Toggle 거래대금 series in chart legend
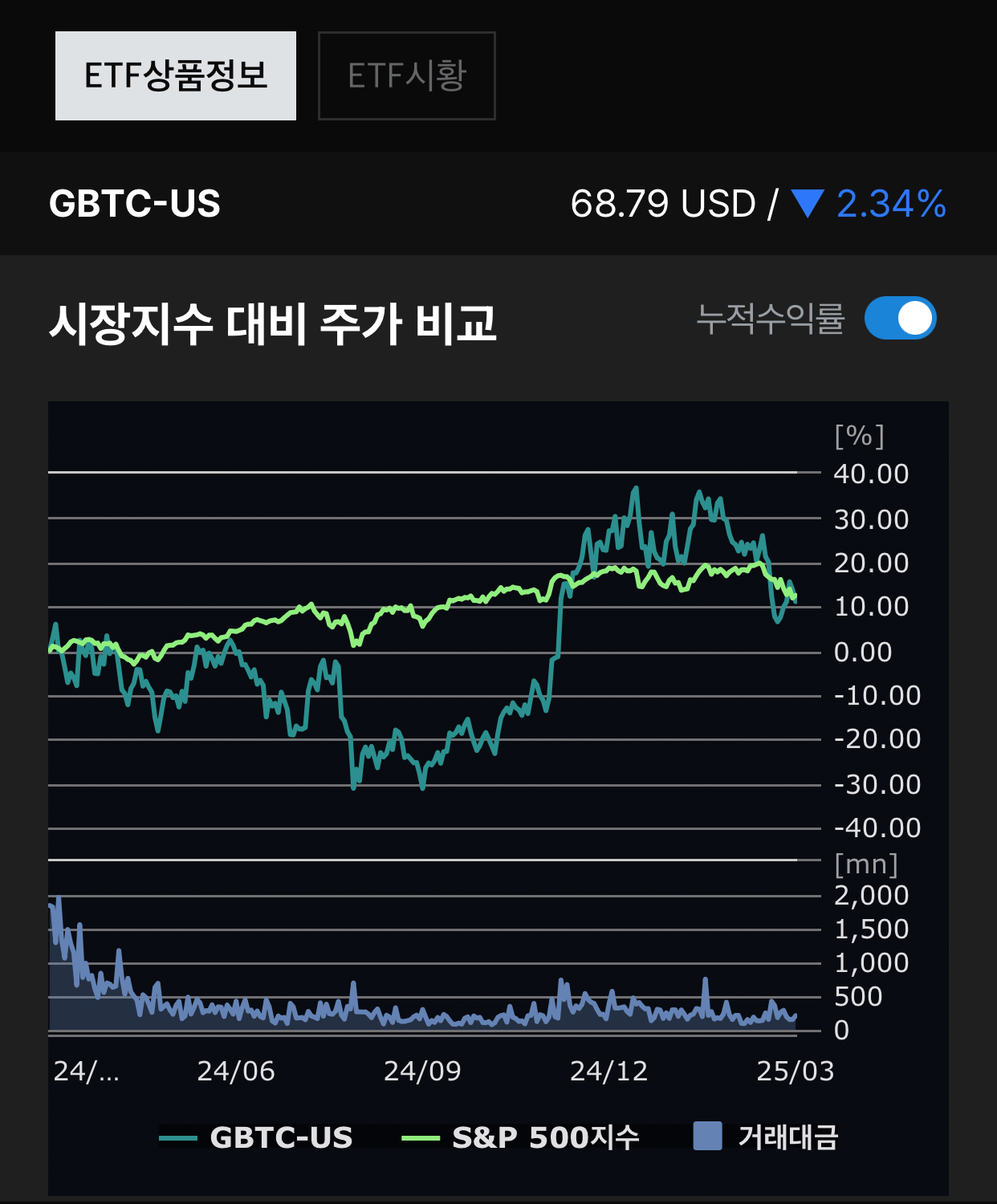 click(765, 1137)
